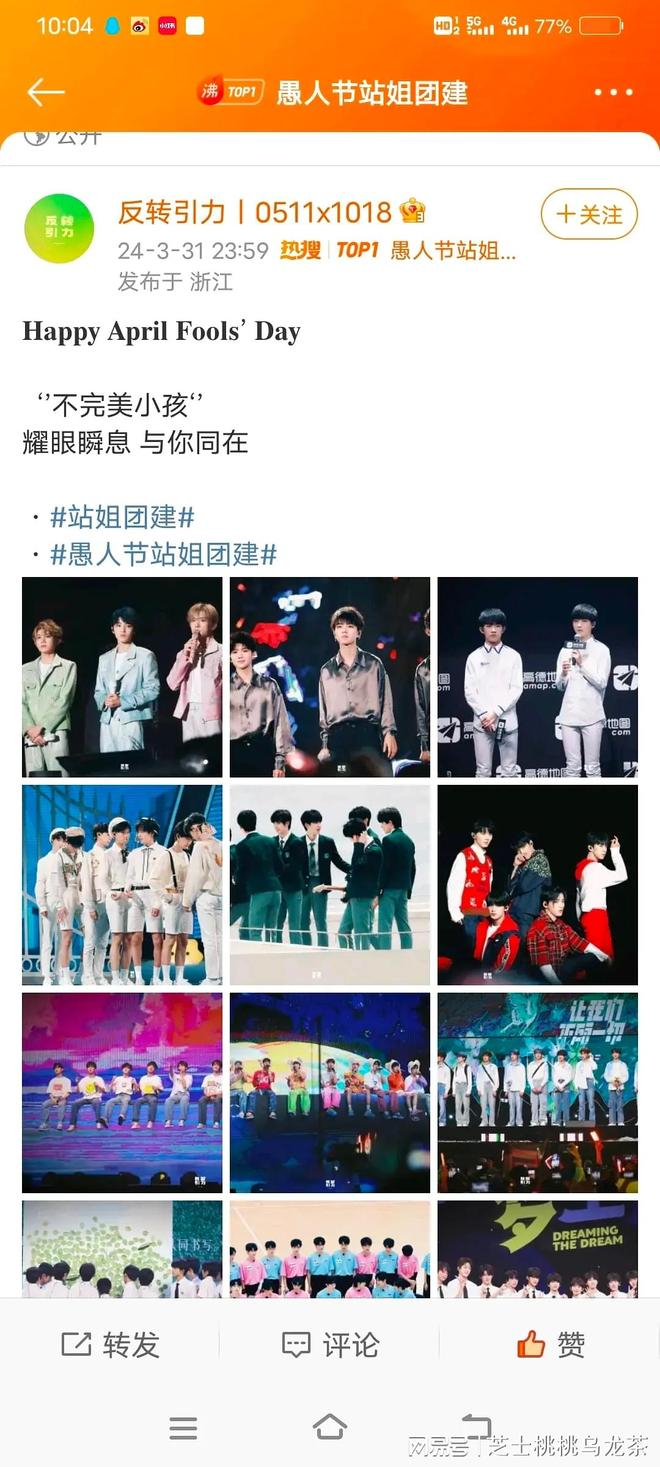Screen dimensions: 660x1467
Task: Open the #站姐团建# hashtag
Action: tap(122, 517)
